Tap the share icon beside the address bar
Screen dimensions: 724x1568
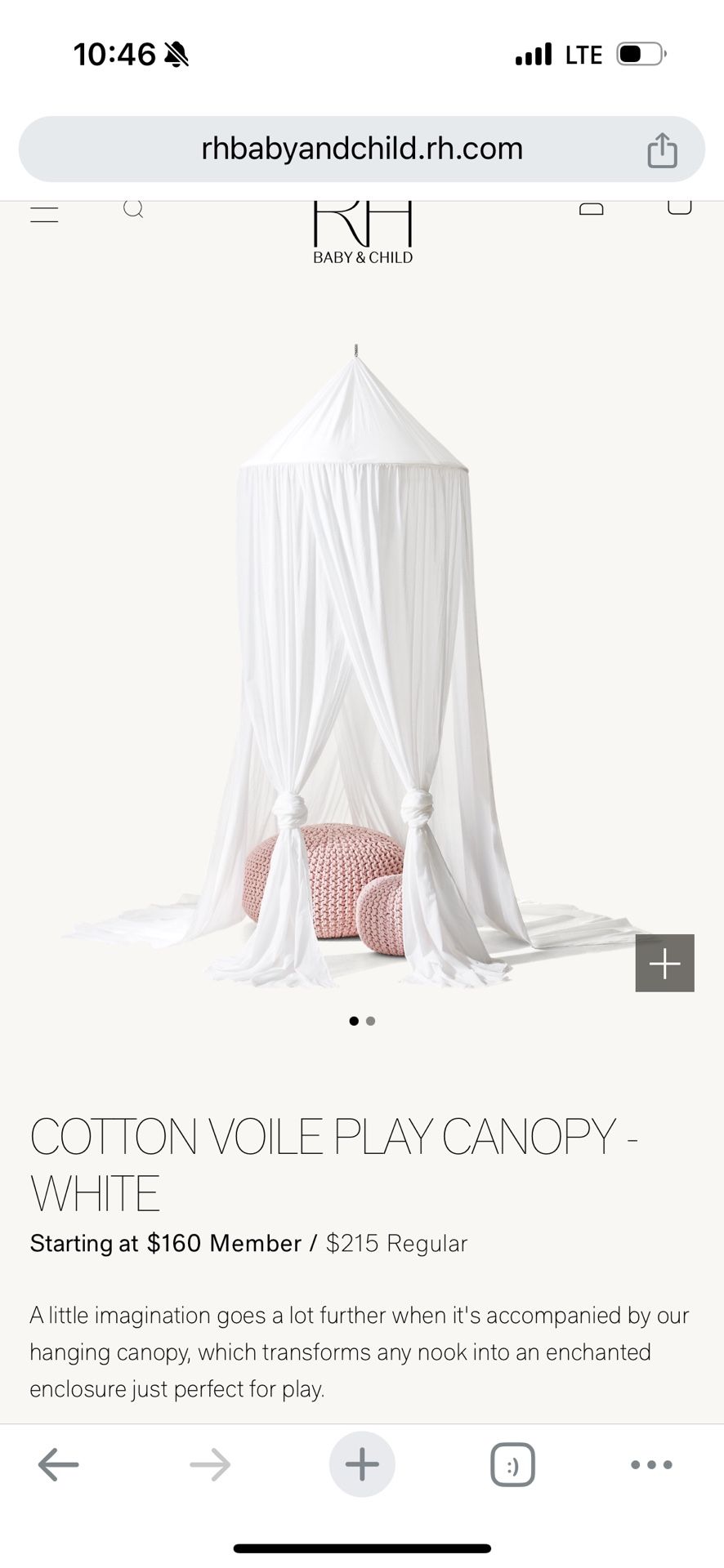click(x=662, y=149)
